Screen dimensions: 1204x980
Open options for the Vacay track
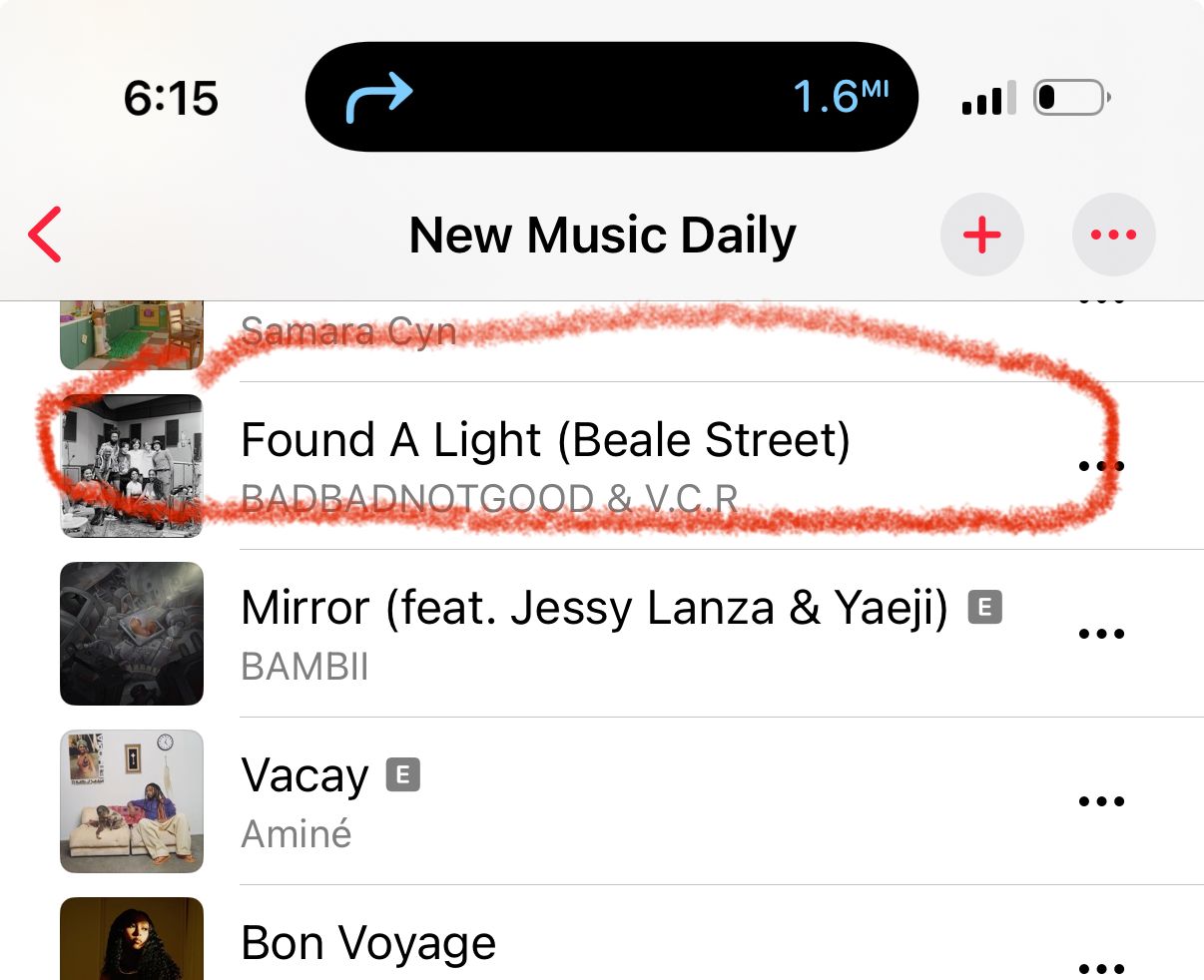[1101, 801]
